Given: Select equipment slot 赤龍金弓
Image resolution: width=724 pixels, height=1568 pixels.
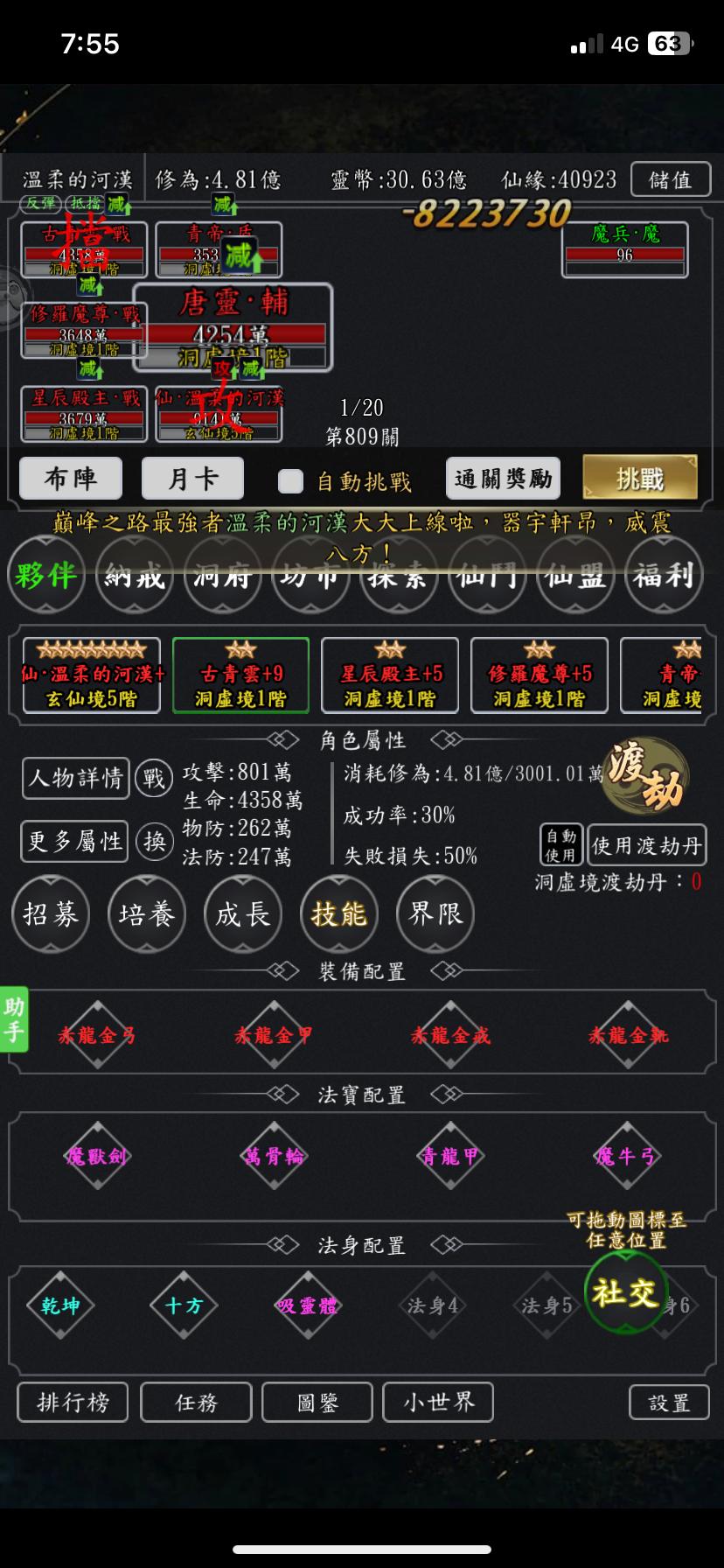Looking at the screenshot, I should point(97,1035).
